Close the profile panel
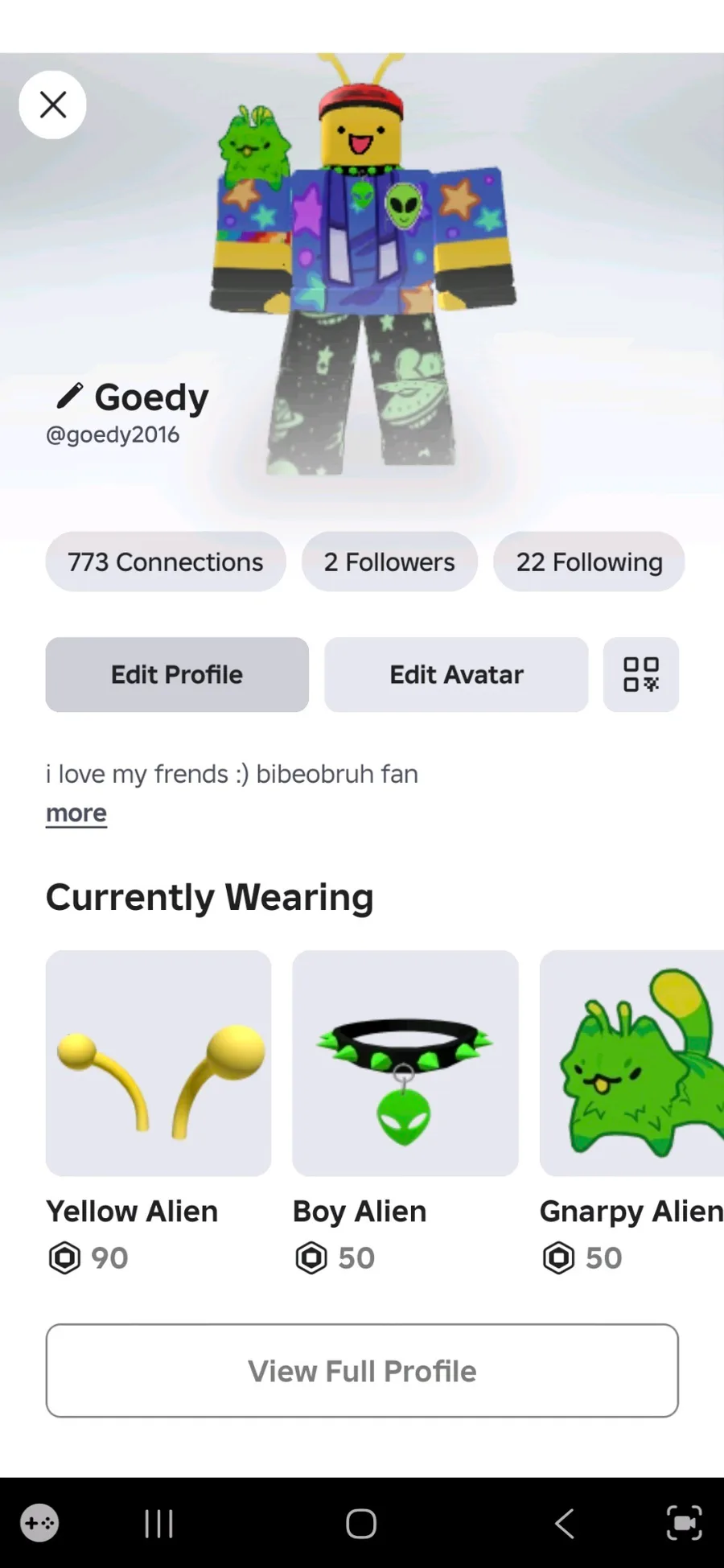Screen dimensions: 724x1568 [52, 105]
